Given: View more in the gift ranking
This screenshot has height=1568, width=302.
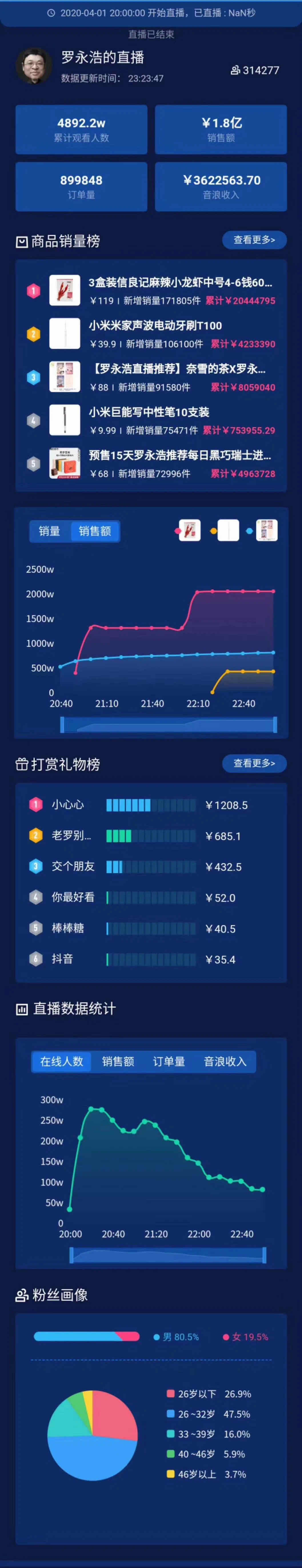Looking at the screenshot, I should [x=254, y=763].
